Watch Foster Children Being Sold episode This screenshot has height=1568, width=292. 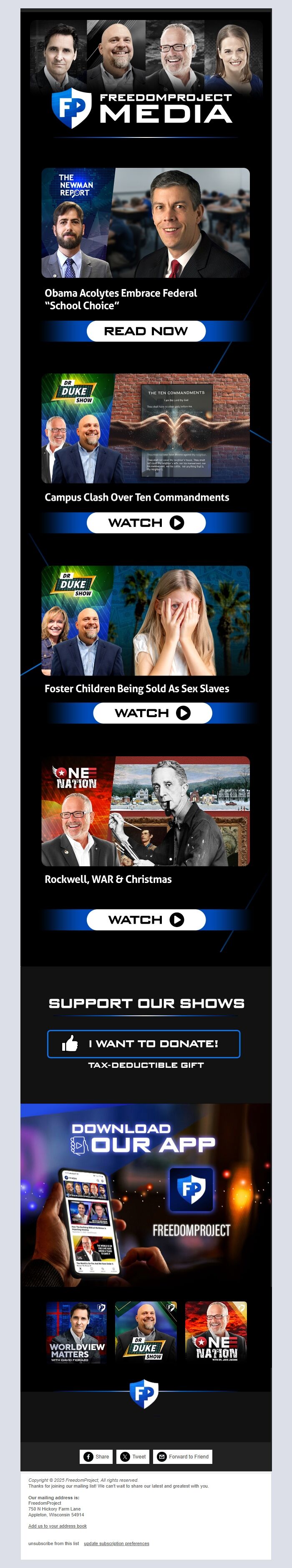(x=152, y=713)
